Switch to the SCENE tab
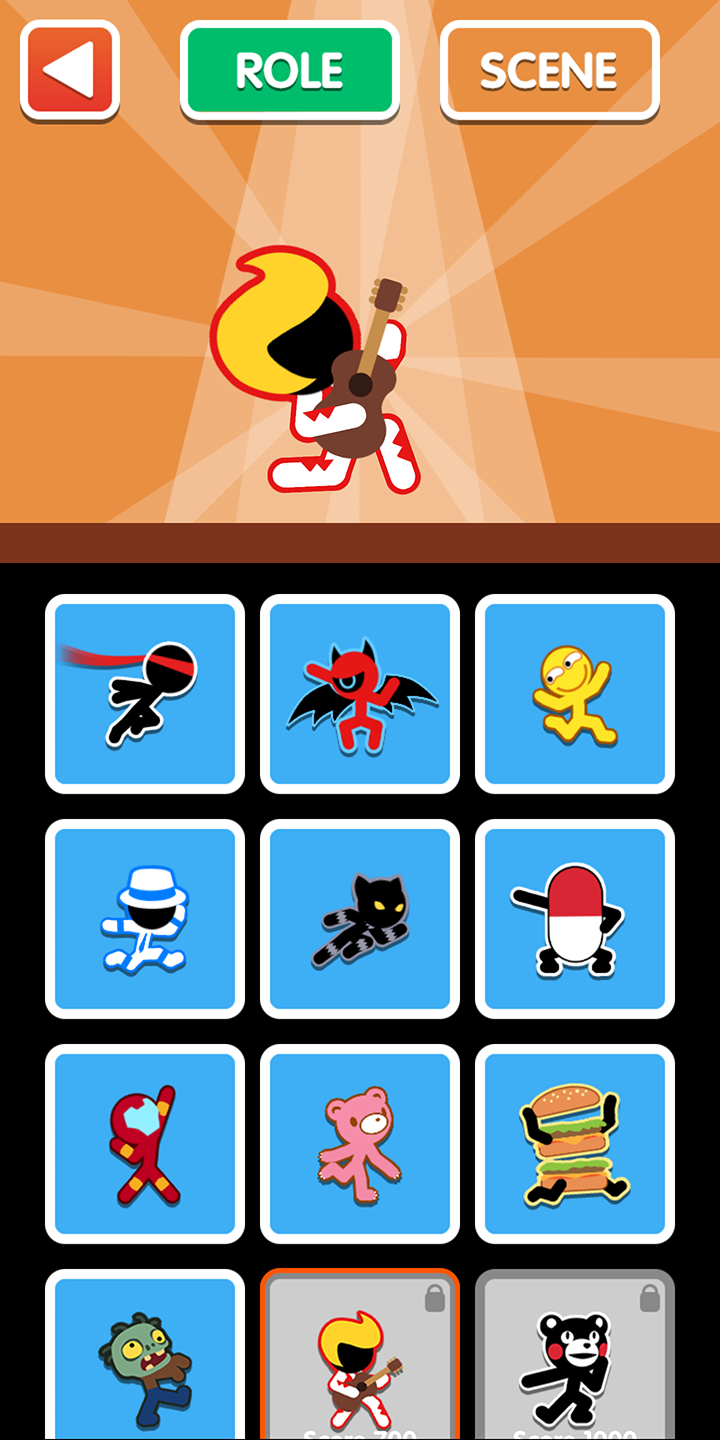The height and width of the screenshot is (1440, 720). pyautogui.click(x=549, y=70)
